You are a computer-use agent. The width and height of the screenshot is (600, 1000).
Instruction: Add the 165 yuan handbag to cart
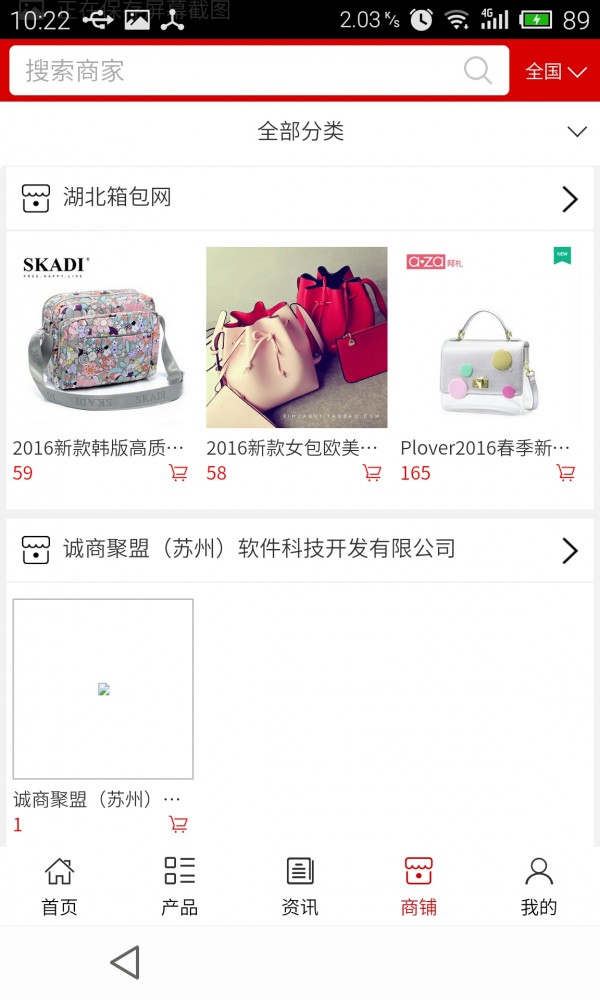coord(566,473)
